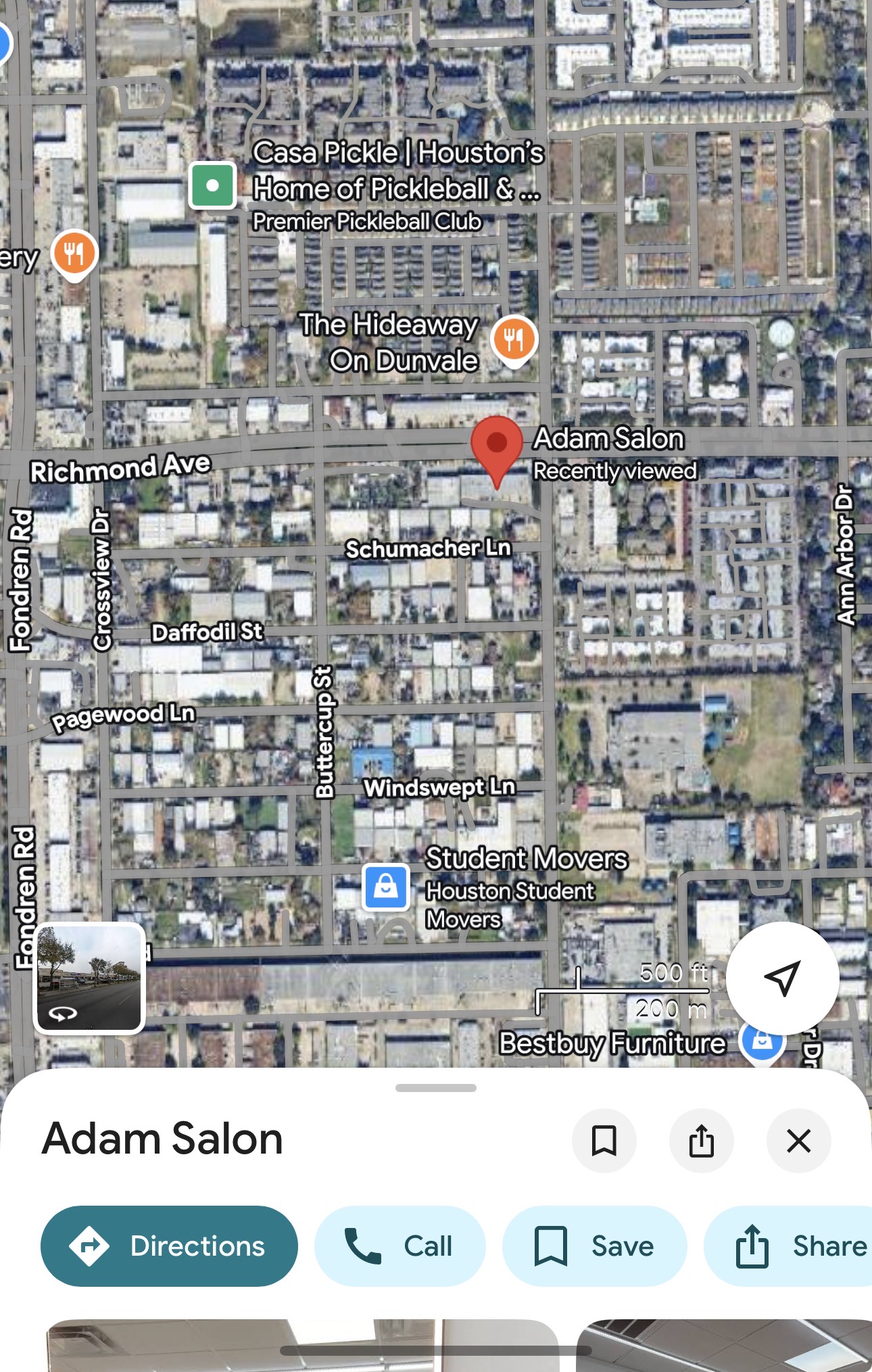Select the Student Movers map pin

pyautogui.click(x=385, y=886)
